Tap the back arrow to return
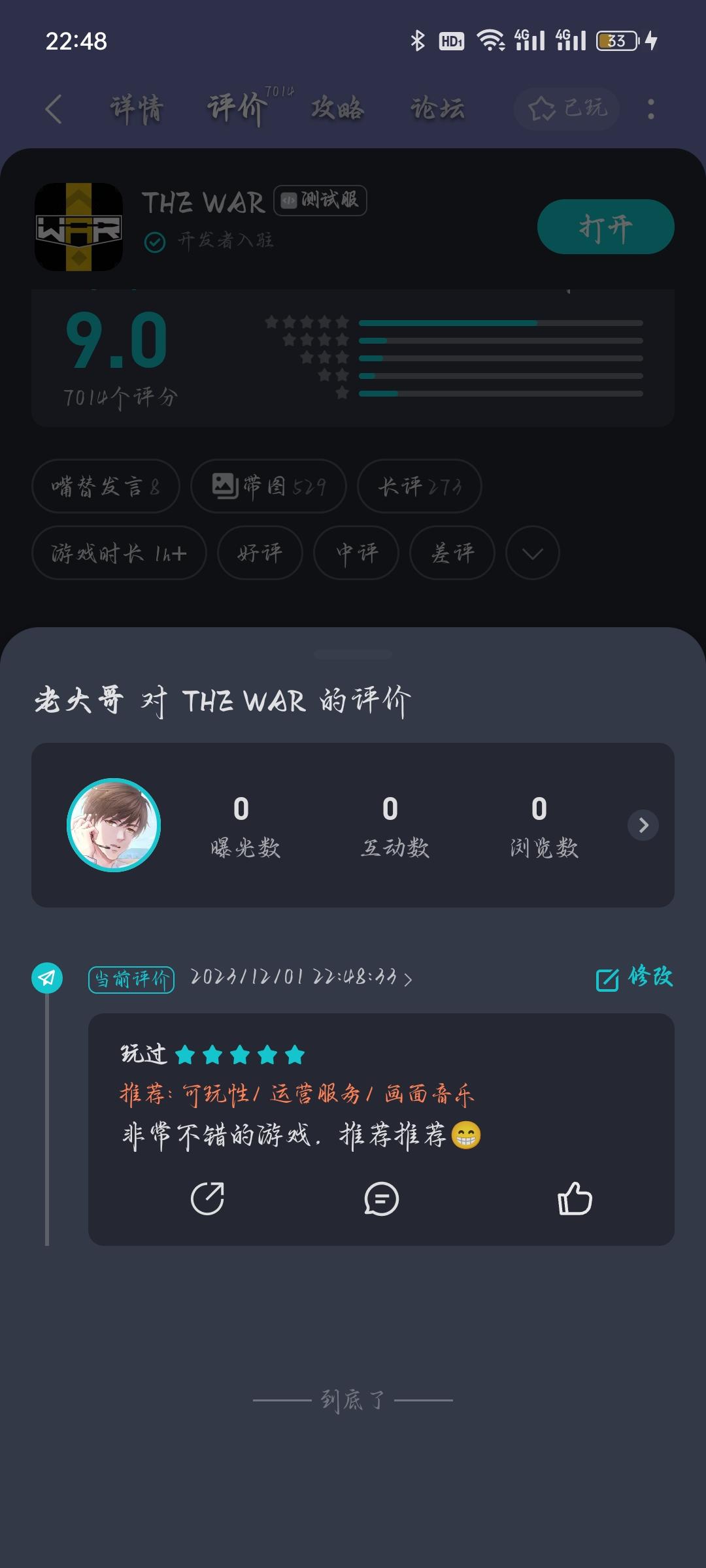Viewport: 706px width, 1568px height. 55,110
